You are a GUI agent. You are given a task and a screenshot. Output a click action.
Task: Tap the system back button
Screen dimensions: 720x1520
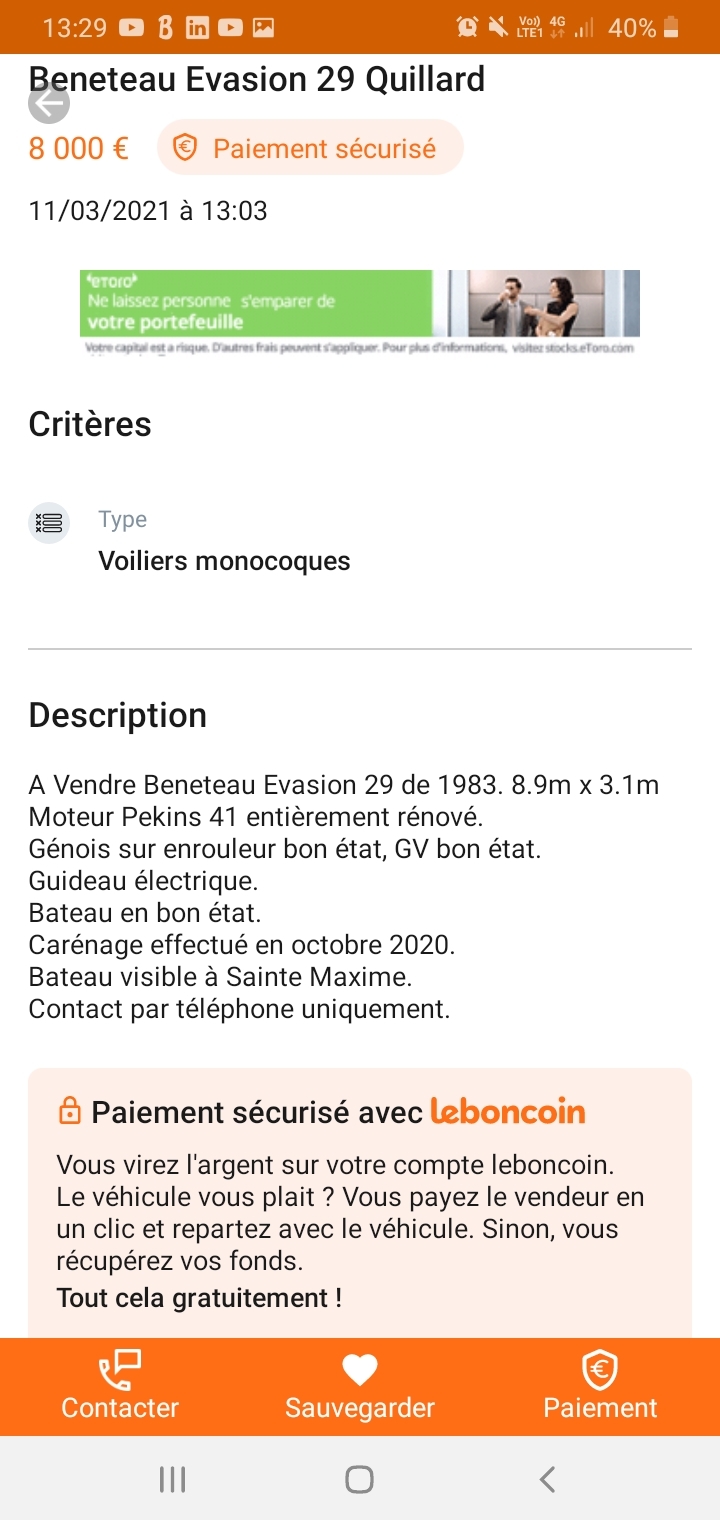click(547, 1479)
